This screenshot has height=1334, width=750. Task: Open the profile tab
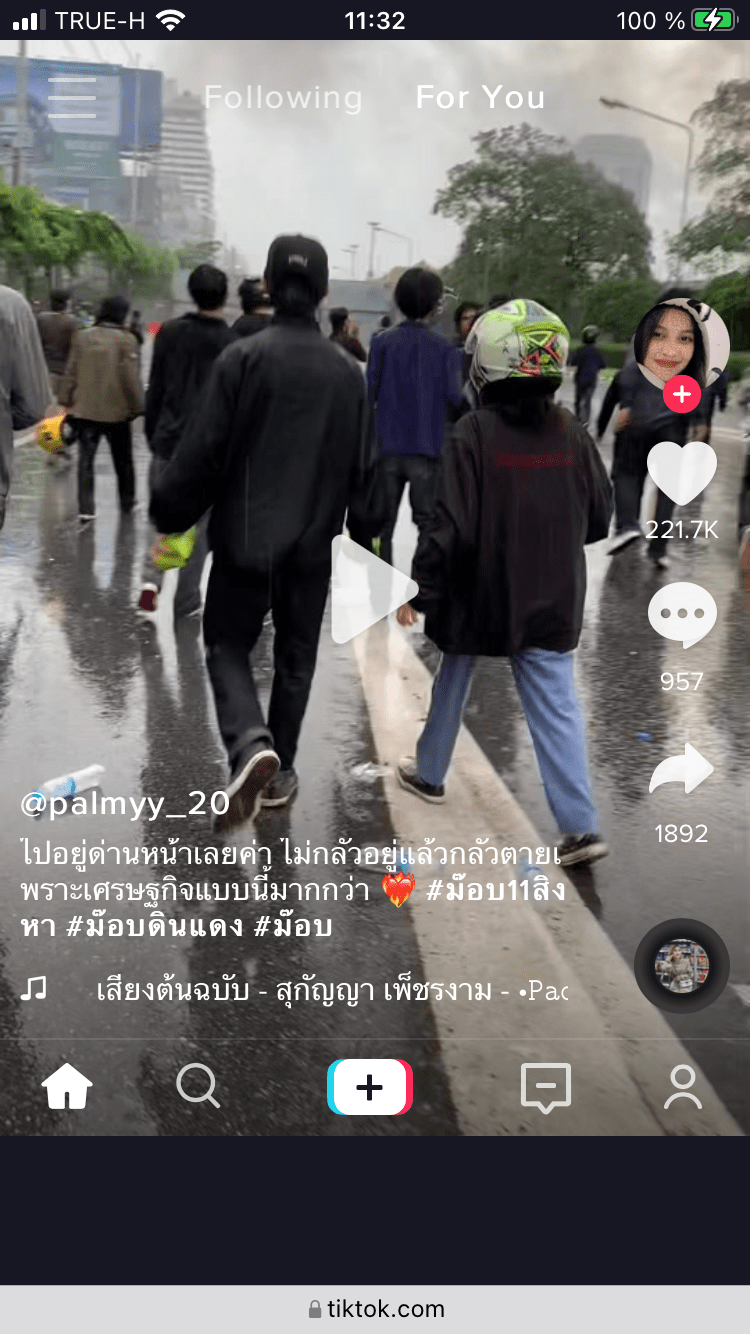point(683,1086)
